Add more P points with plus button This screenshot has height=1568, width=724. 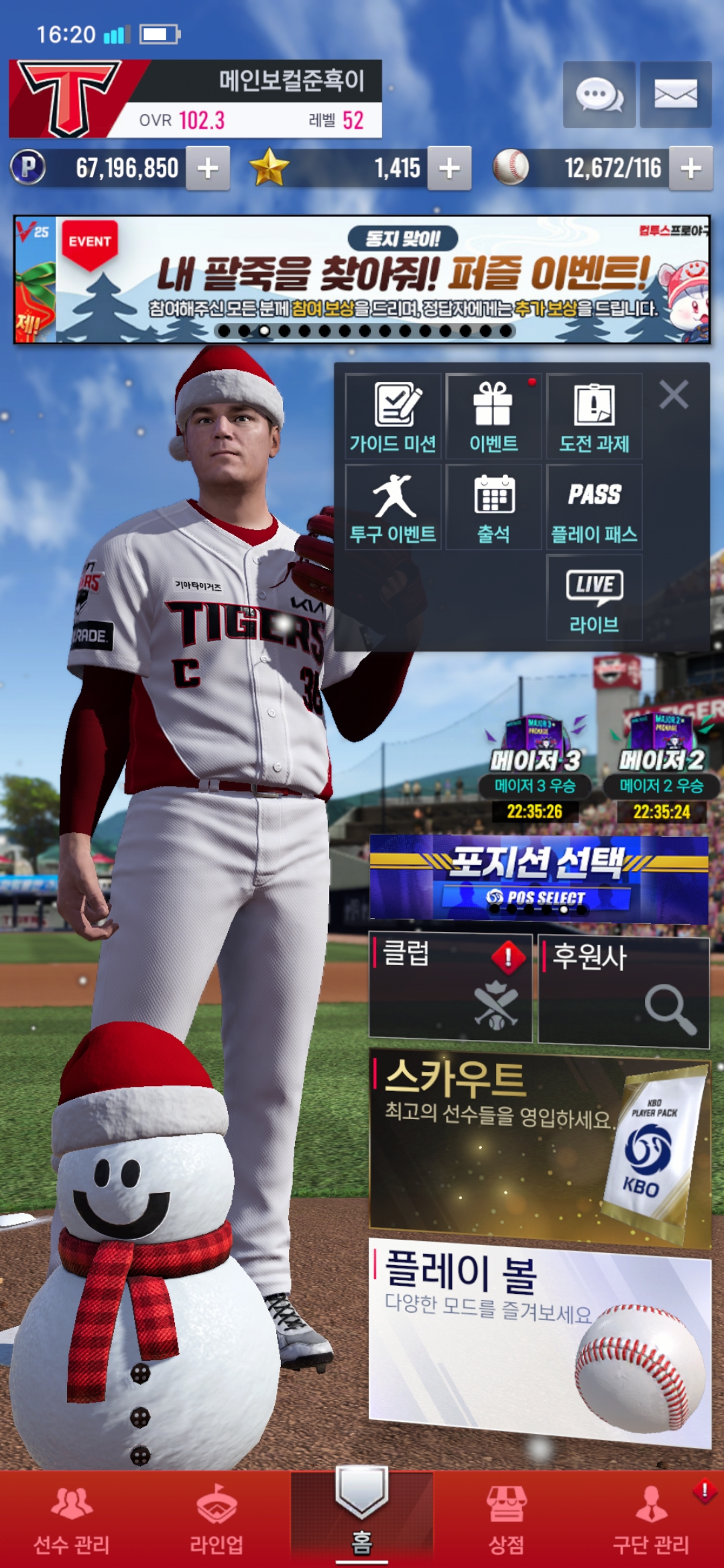click(208, 168)
